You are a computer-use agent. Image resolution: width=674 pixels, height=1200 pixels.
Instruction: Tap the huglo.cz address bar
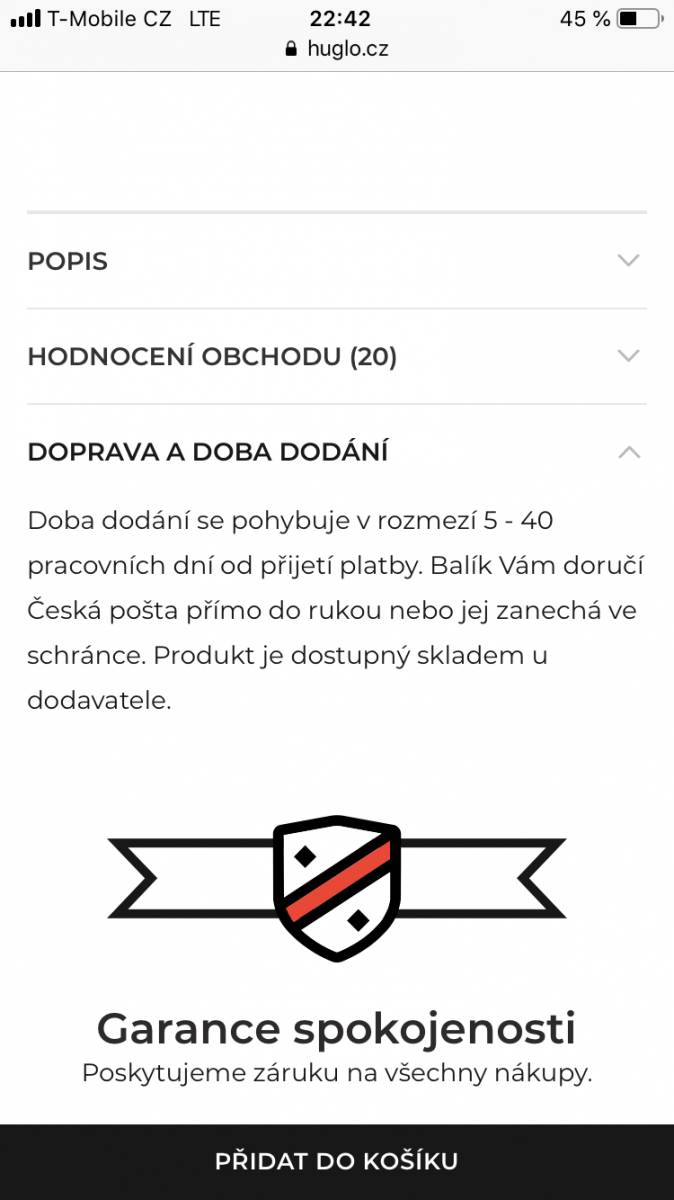(x=337, y=48)
